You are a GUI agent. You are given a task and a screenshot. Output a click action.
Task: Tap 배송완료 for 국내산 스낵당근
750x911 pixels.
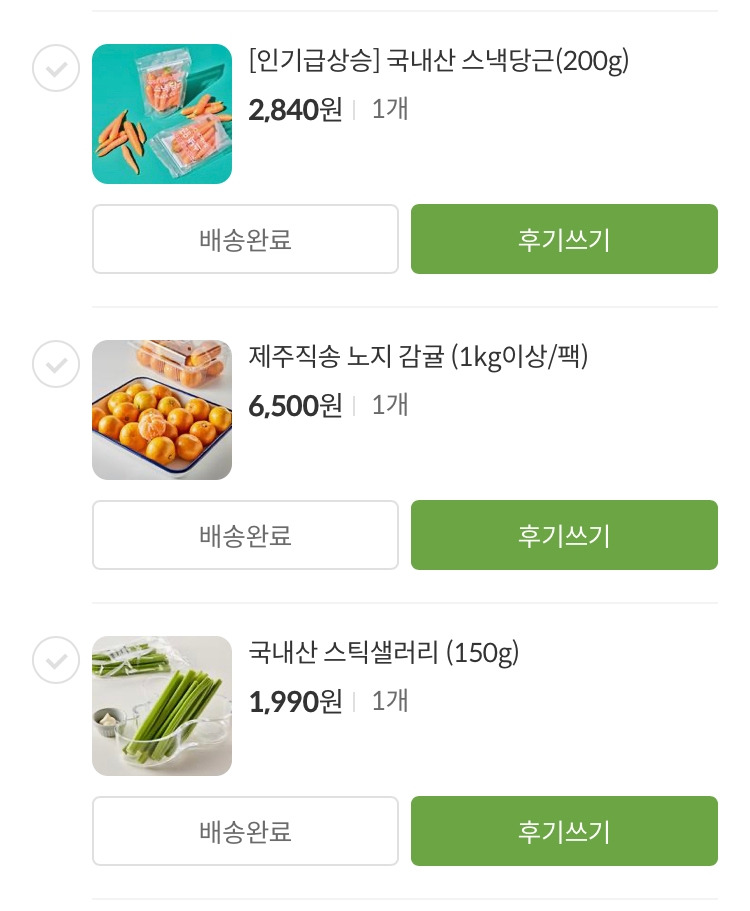[x=245, y=239]
